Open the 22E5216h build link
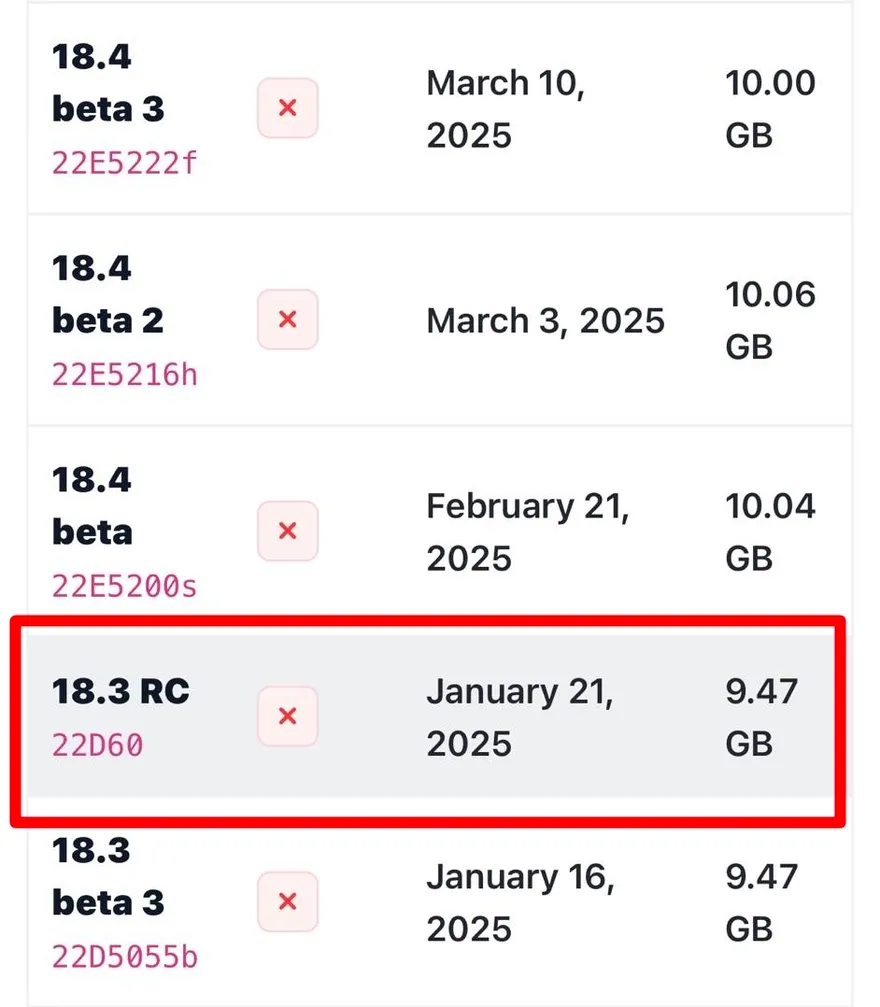Viewport: 880px width, 1007px height. coord(123,373)
